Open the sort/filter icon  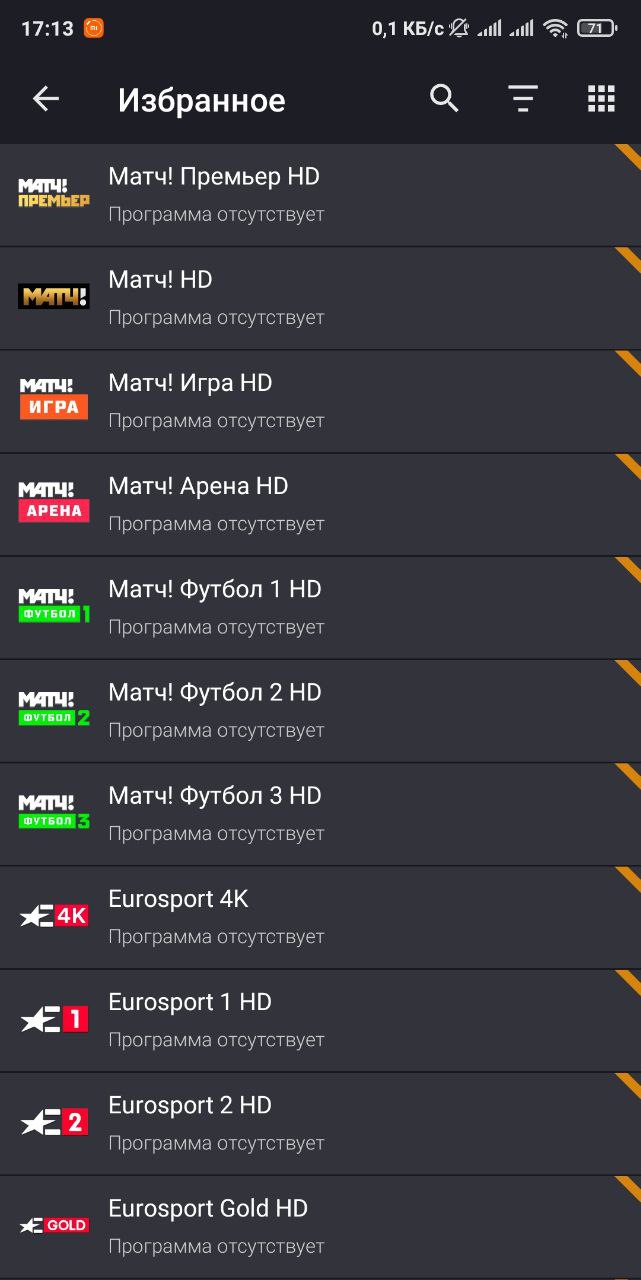(522, 98)
